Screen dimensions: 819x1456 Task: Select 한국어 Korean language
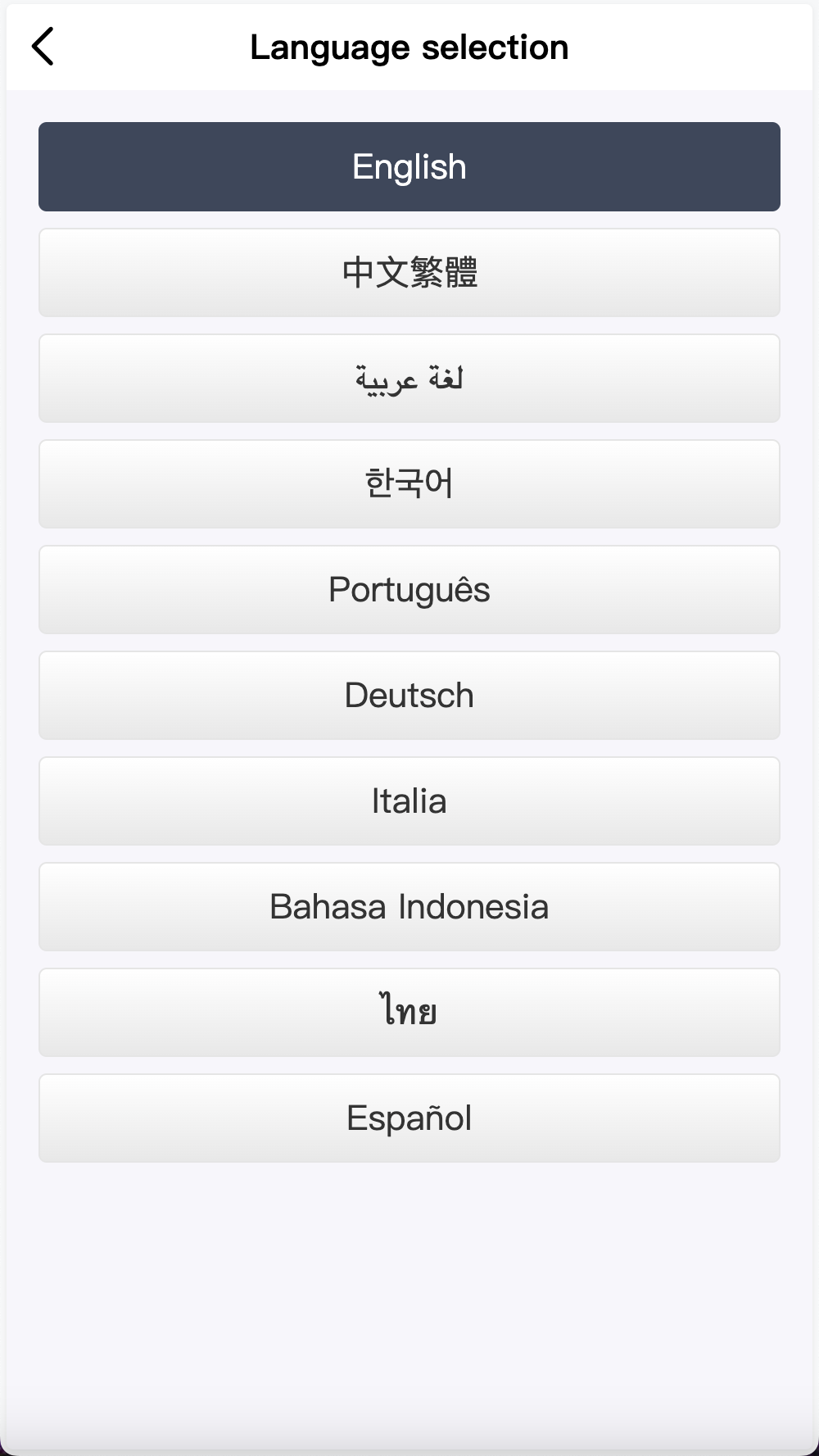409,484
